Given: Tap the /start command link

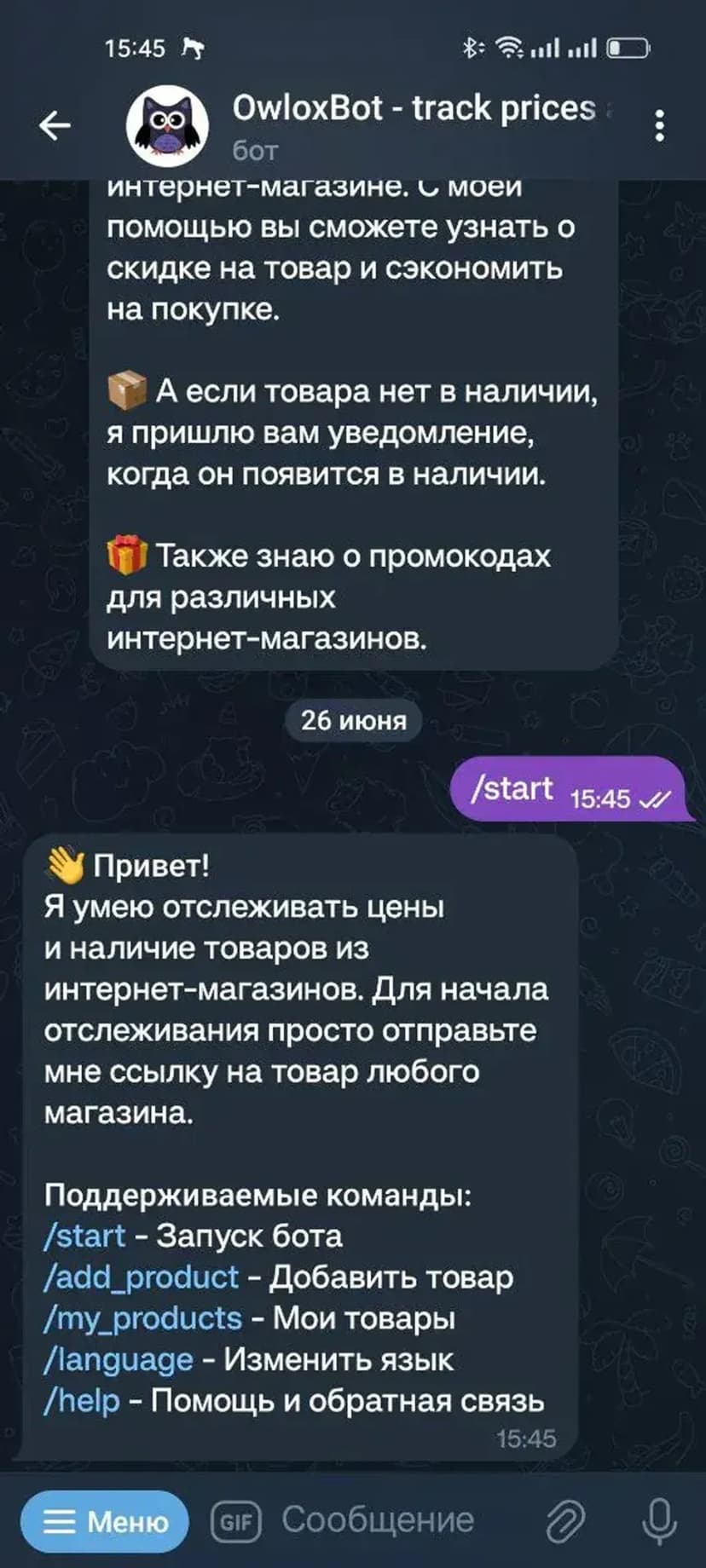Looking at the screenshot, I should click(84, 1236).
